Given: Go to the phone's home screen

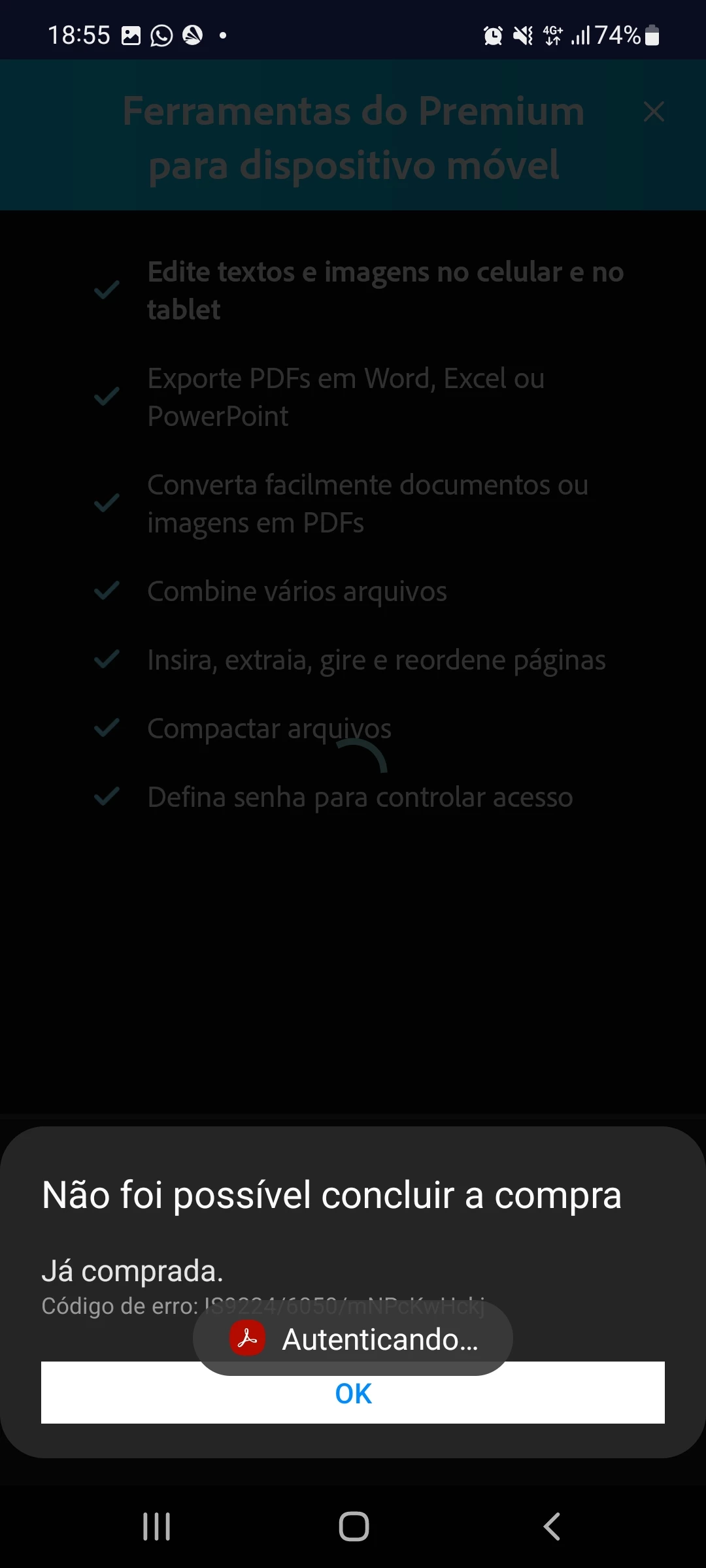Looking at the screenshot, I should (x=354, y=1527).
